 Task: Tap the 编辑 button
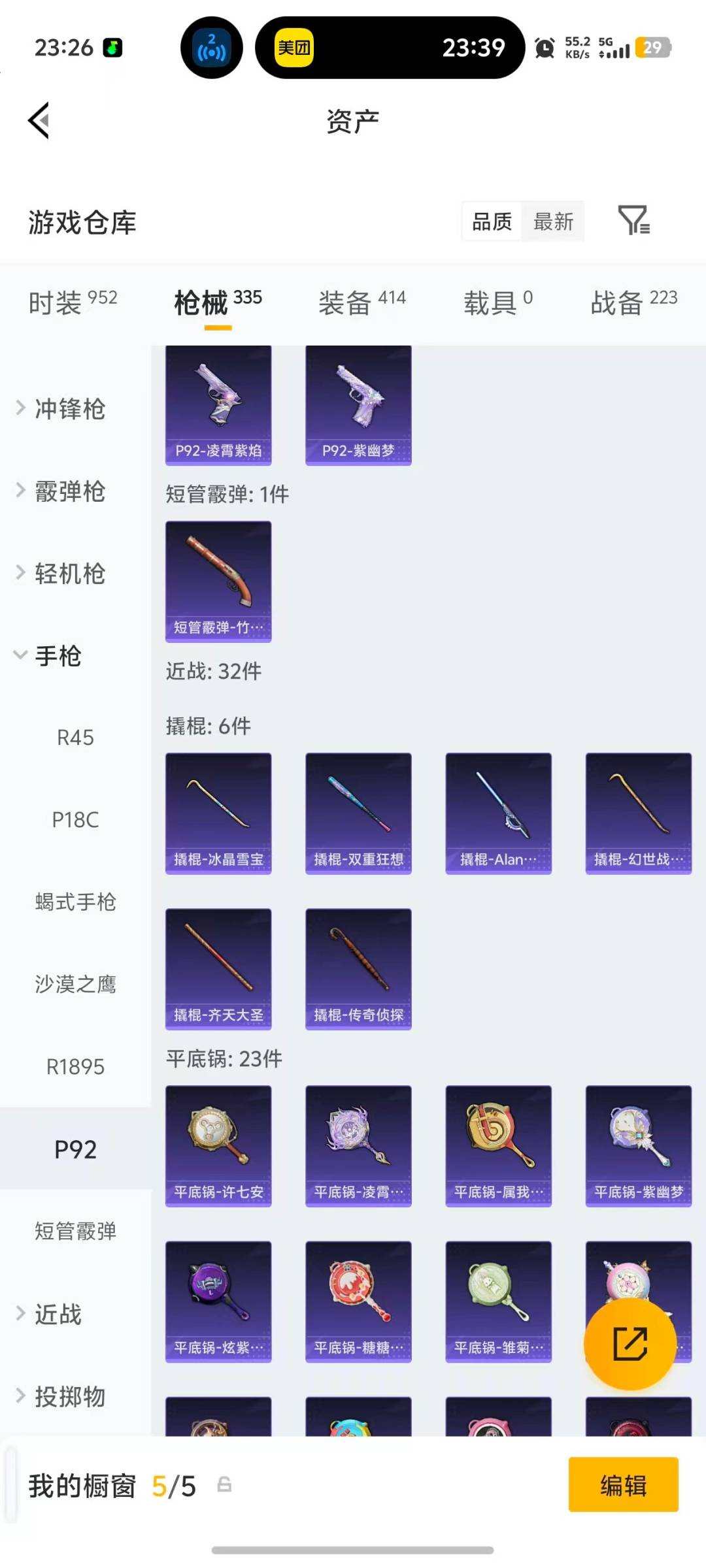pyautogui.click(x=623, y=1485)
